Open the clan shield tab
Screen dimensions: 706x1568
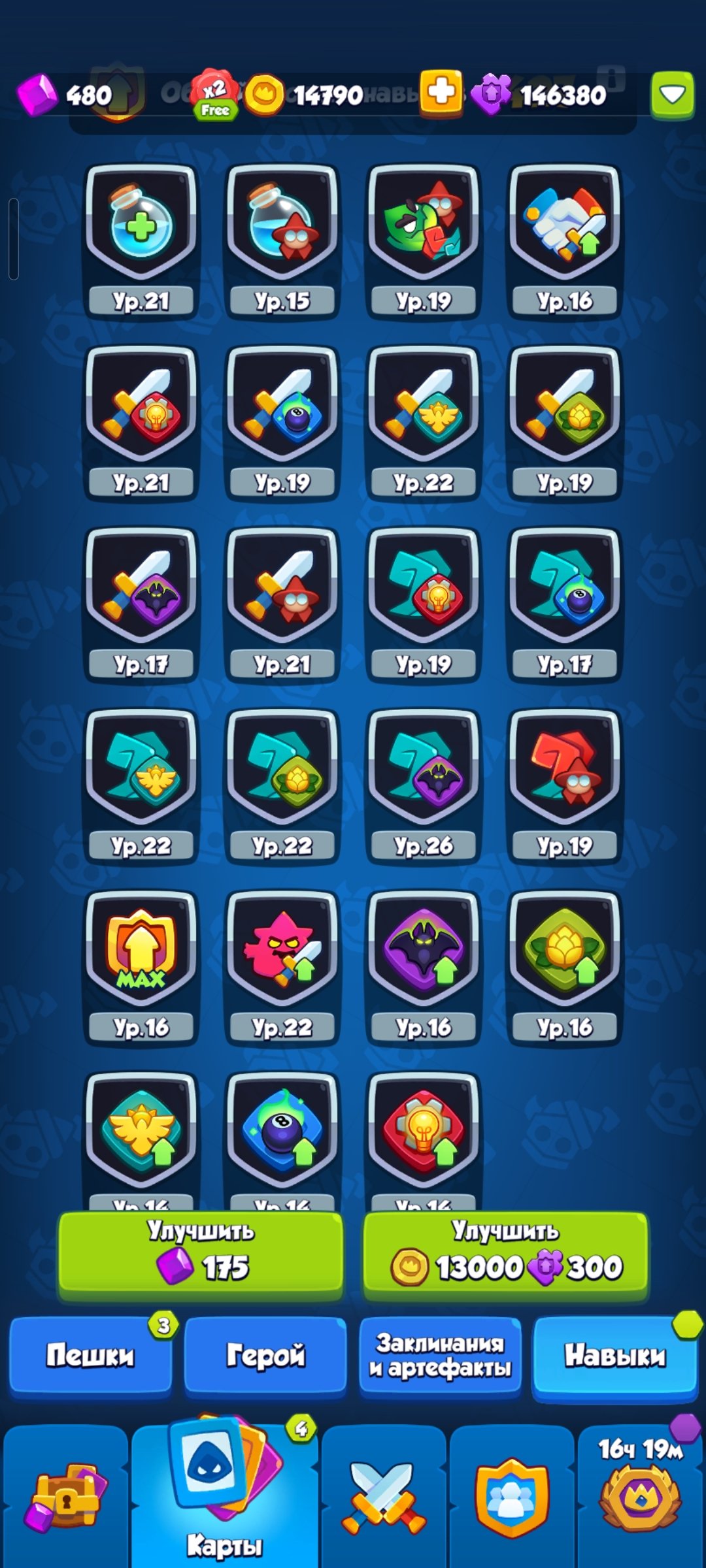(x=512, y=1496)
